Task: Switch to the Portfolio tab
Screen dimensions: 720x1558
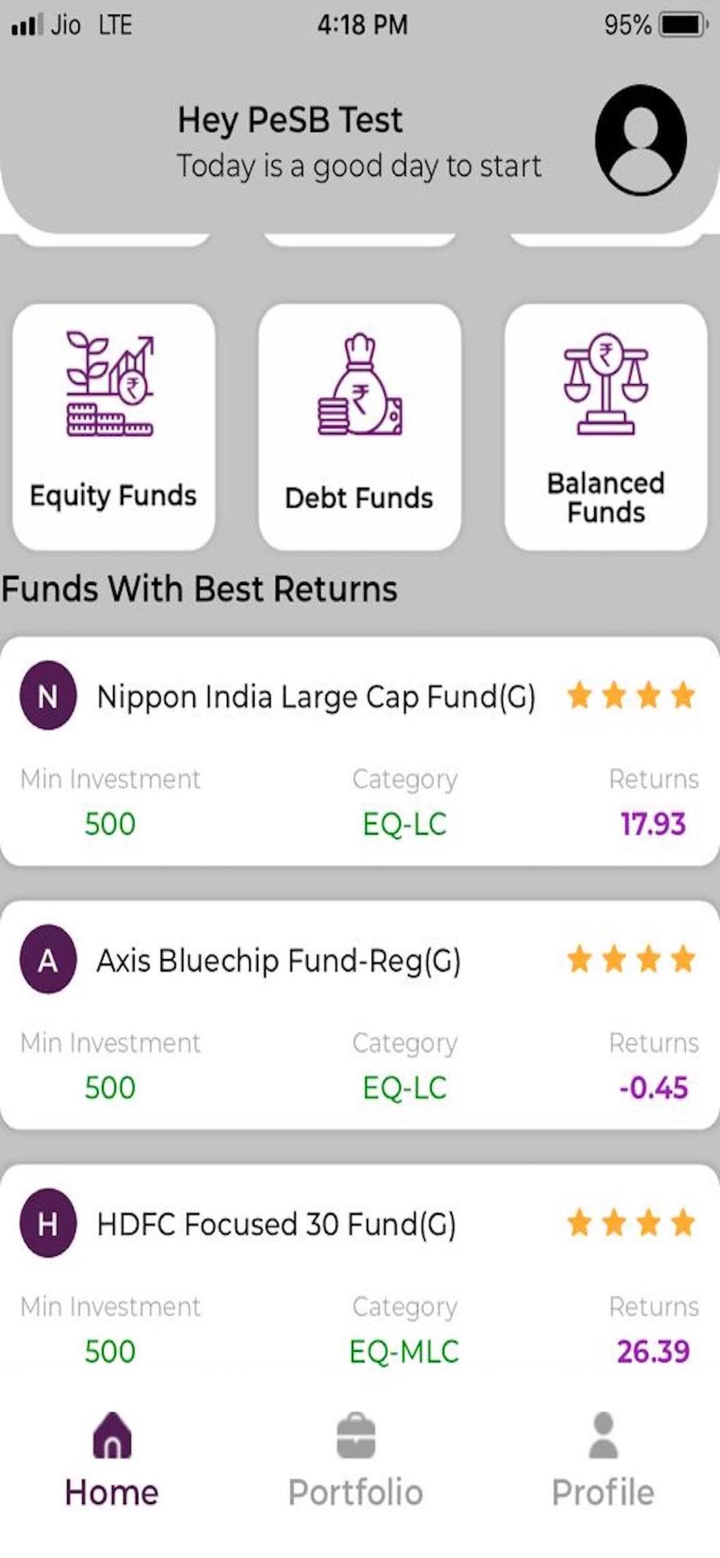Action: 355,1462
